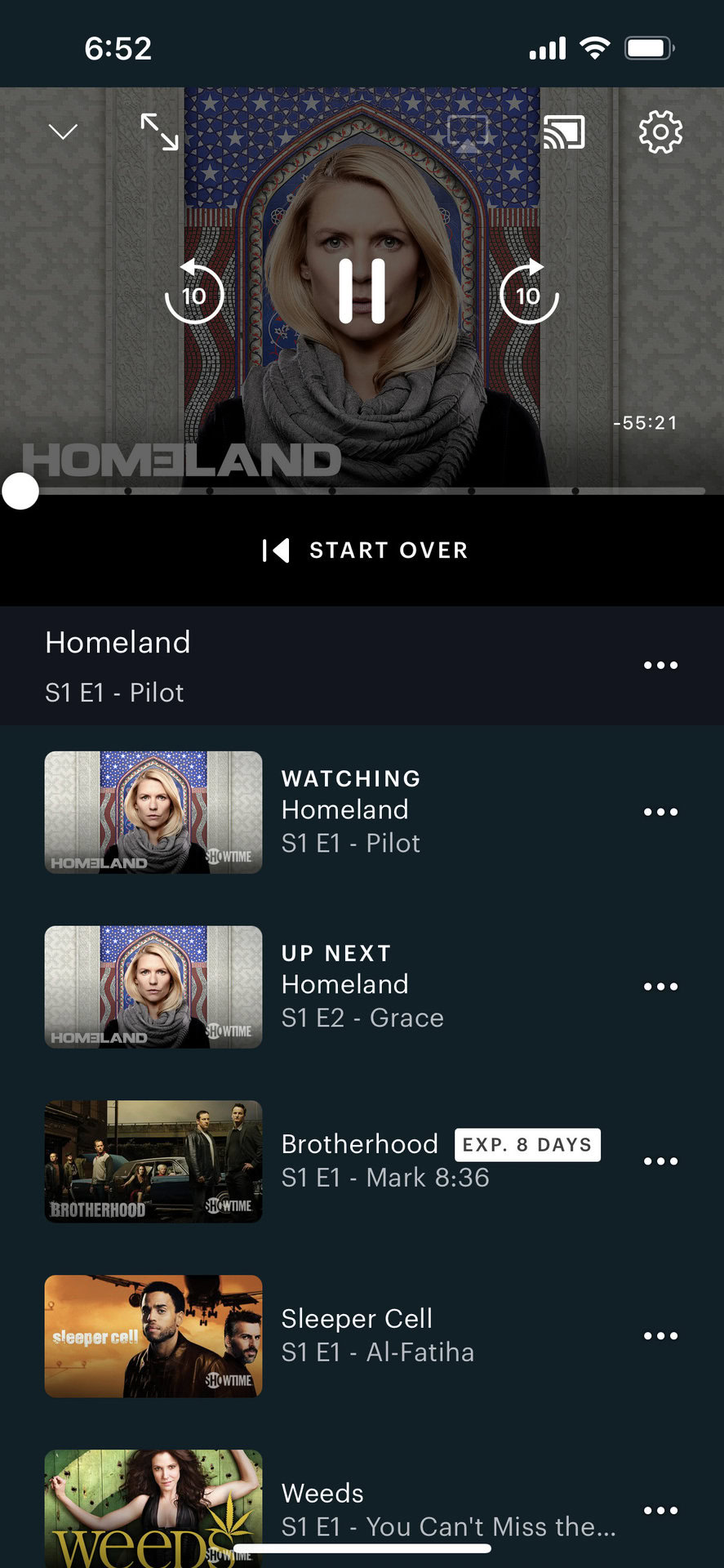Image resolution: width=724 pixels, height=1568 pixels.
Task: Play Sleeper Cell S1 E1 Al-Fatiha
Action: (x=153, y=1336)
